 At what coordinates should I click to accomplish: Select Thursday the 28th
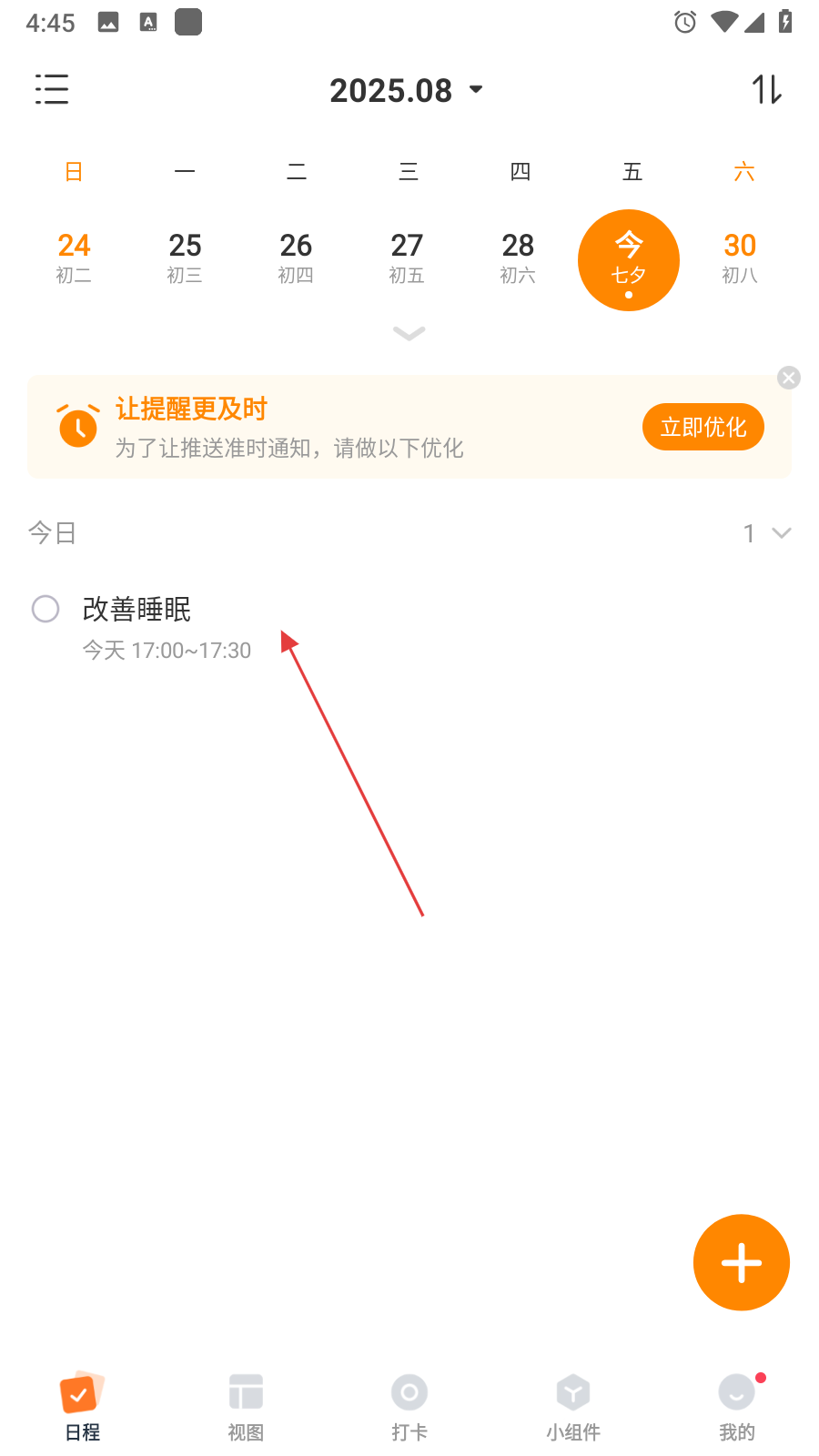point(518,258)
